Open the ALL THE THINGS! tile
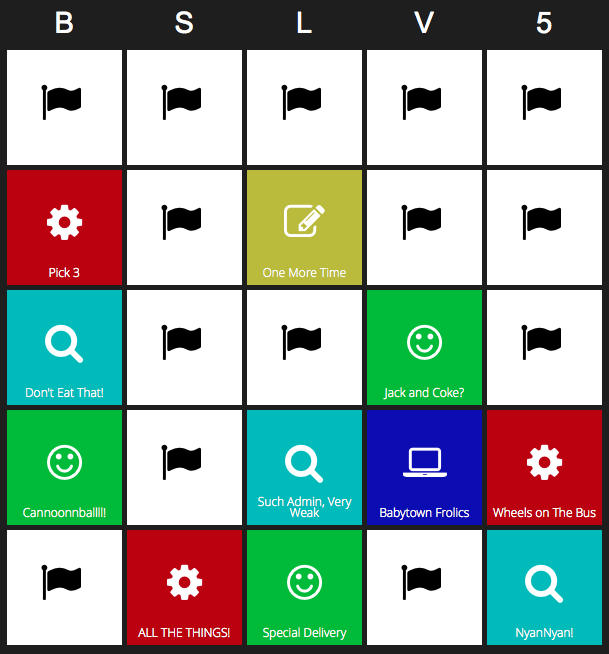This screenshot has width=609, height=654. (x=184, y=587)
